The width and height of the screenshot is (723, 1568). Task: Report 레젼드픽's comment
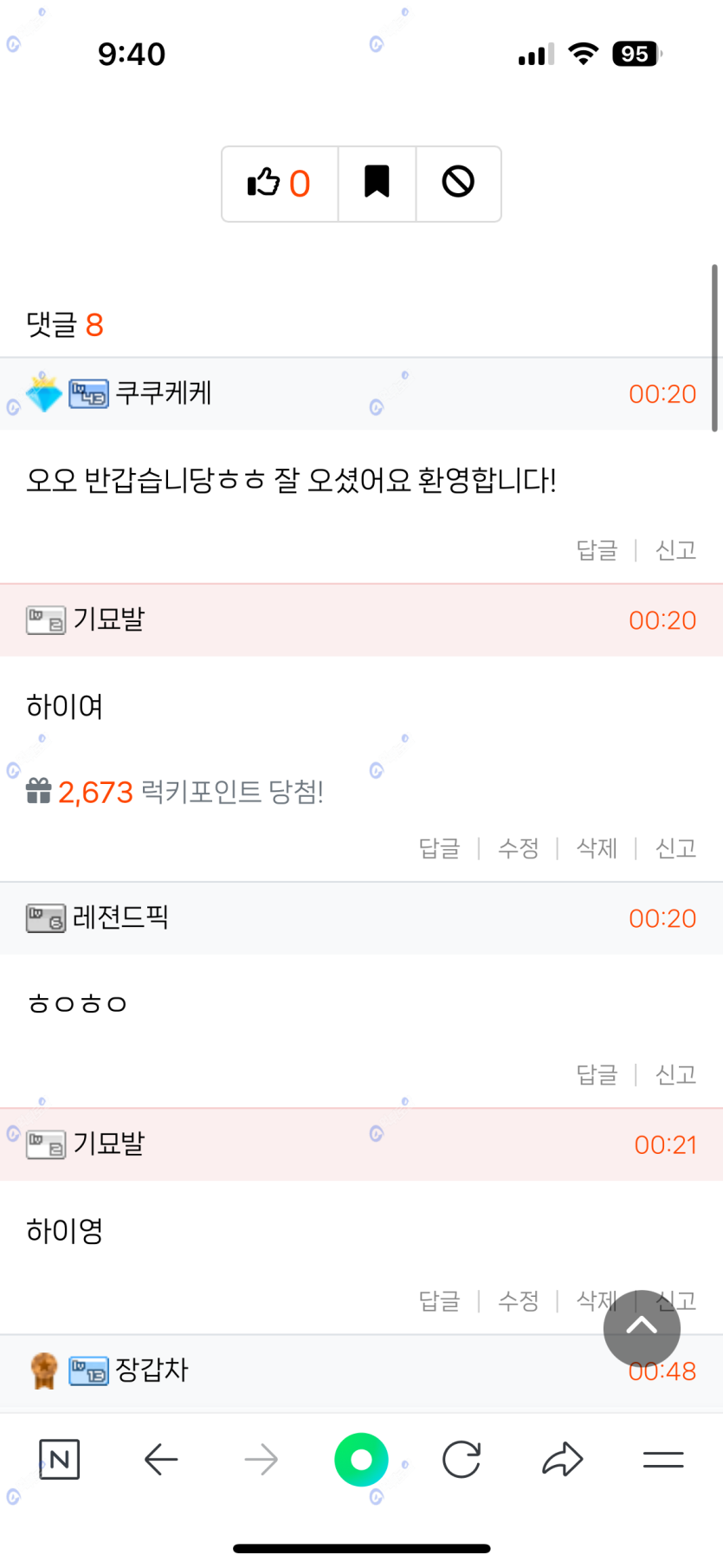[675, 1075]
